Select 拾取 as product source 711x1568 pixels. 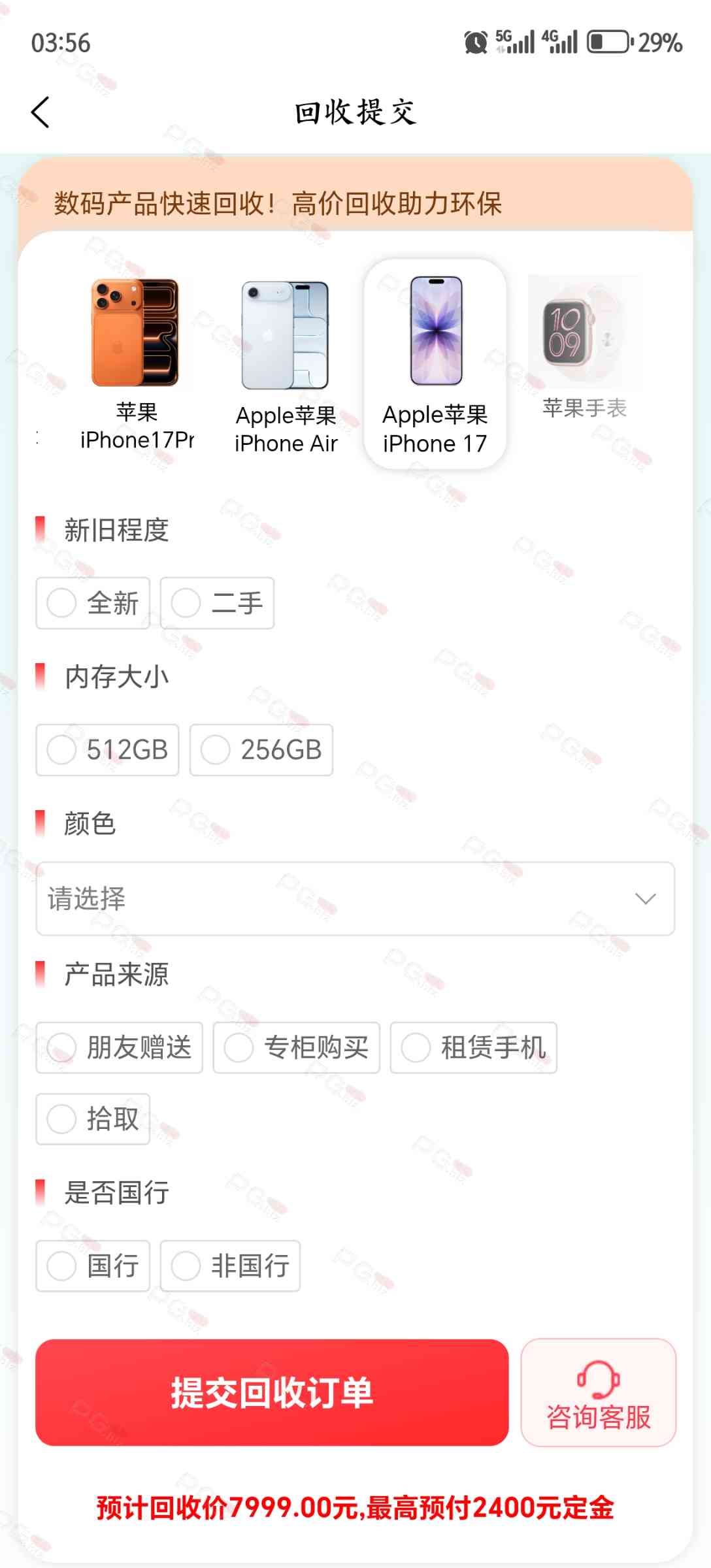pyautogui.click(x=93, y=1119)
